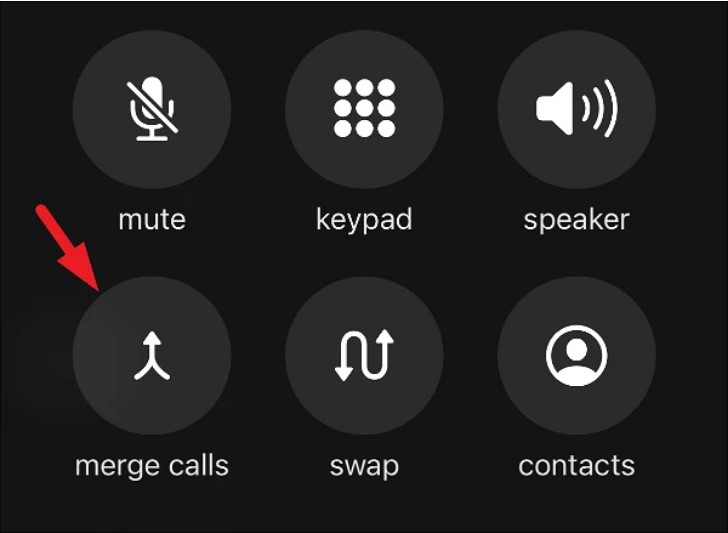
Task: Turn on the speaker
Action: click(x=576, y=109)
